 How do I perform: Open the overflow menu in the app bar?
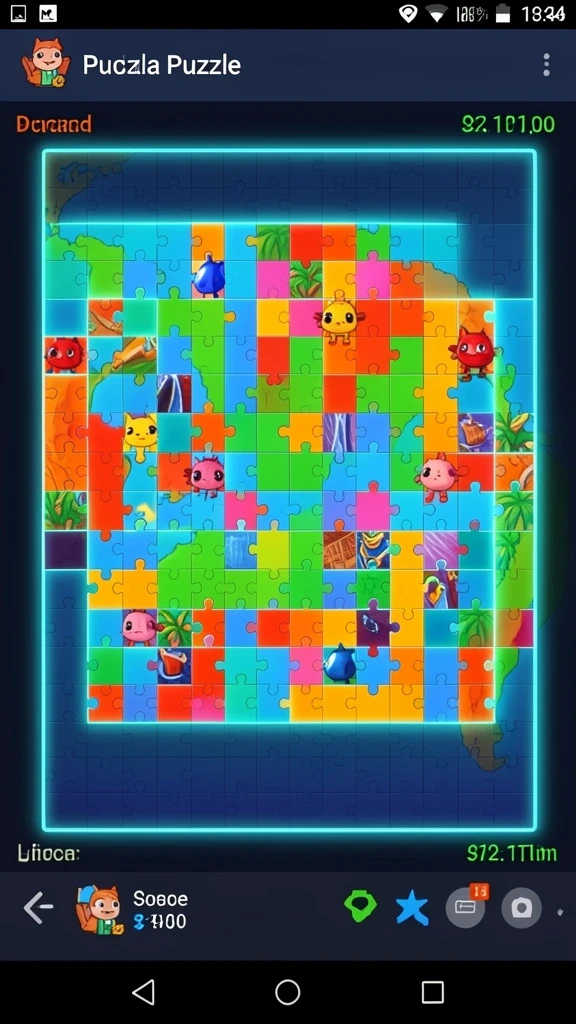[x=546, y=65]
